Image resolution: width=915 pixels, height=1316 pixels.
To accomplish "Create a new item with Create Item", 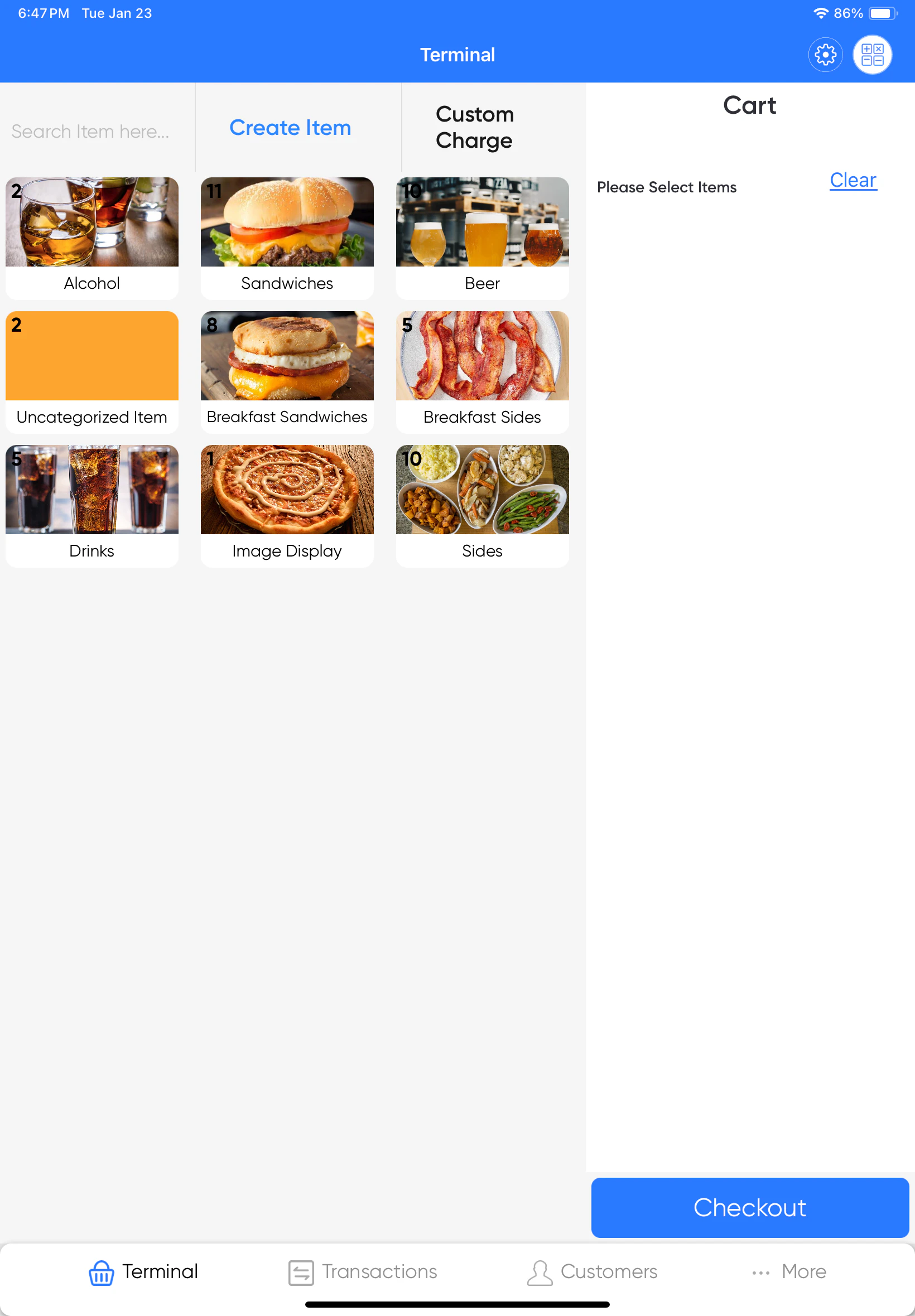I will click(x=290, y=127).
